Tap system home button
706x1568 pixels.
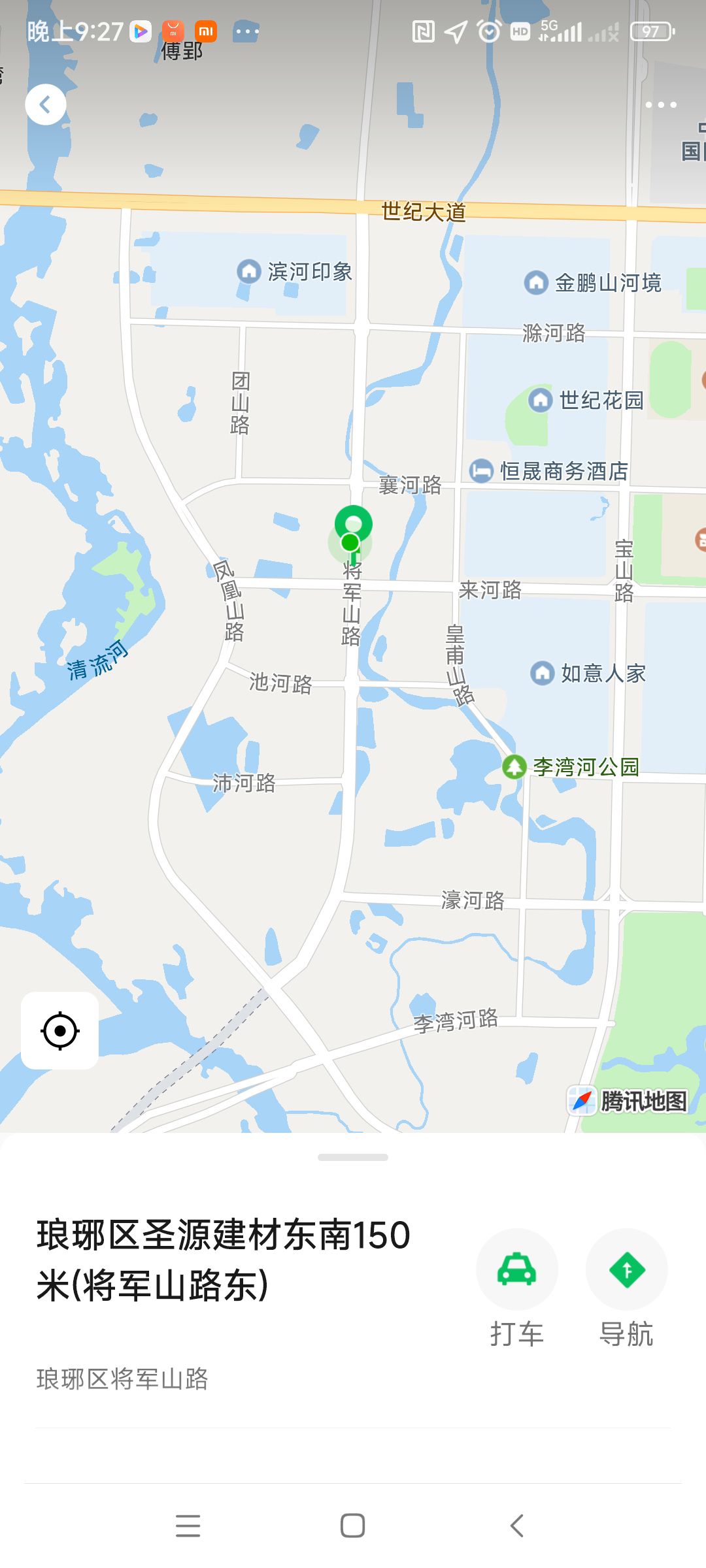coord(352,1526)
